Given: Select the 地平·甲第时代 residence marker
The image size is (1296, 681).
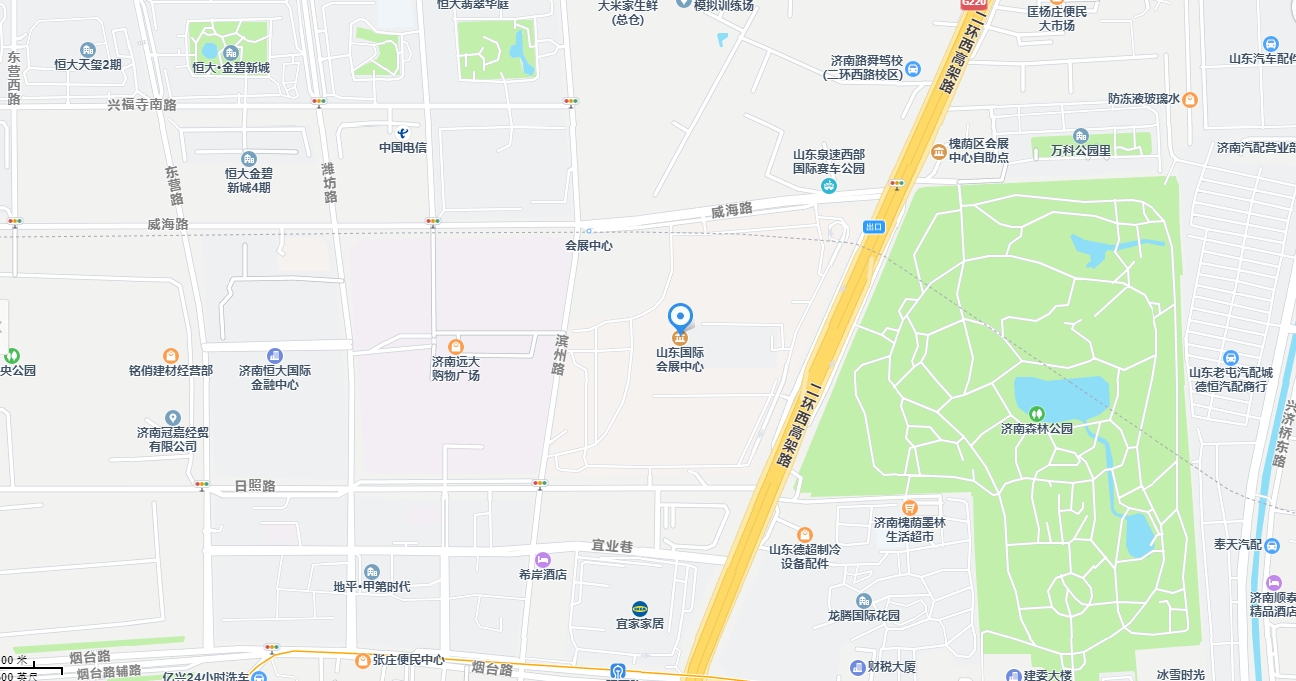Looking at the screenshot, I should click(x=372, y=571).
